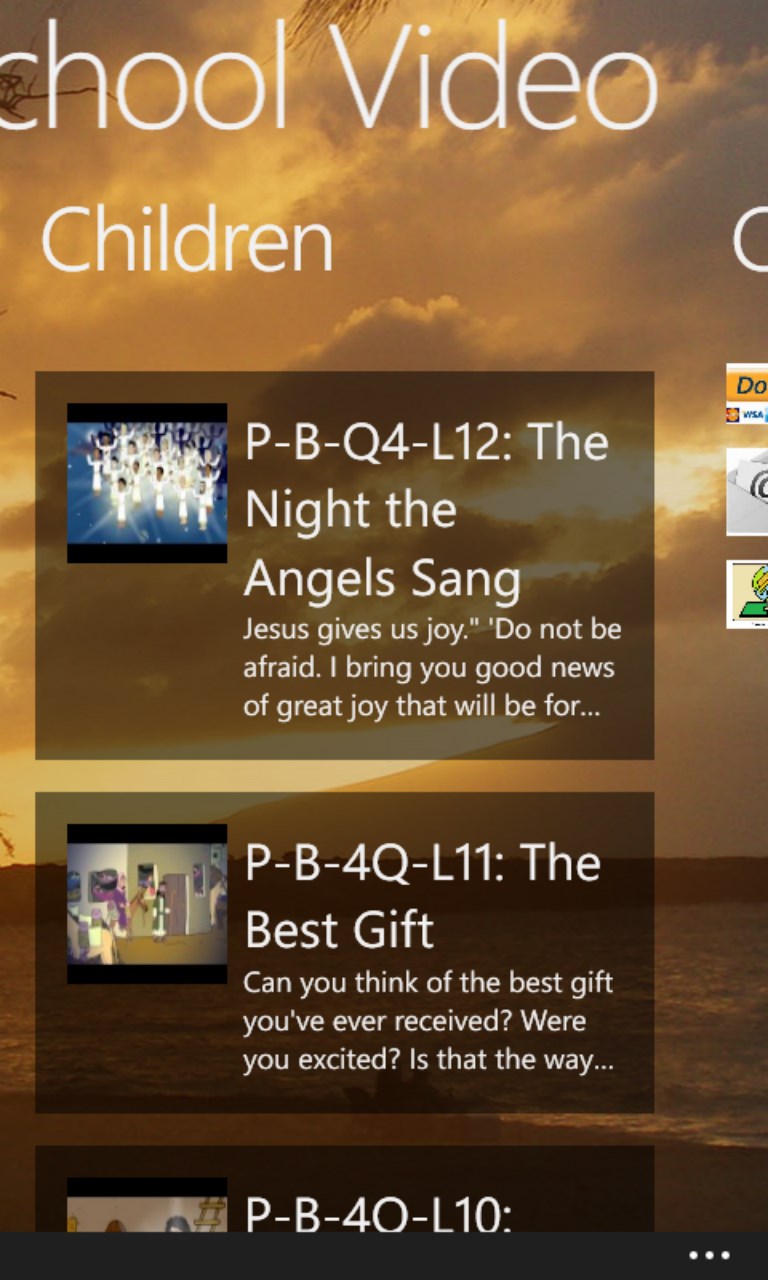This screenshot has width=768, height=1280.
Task: Open P-B-4Q-L11: The Best Gift video
Action: pos(344,952)
